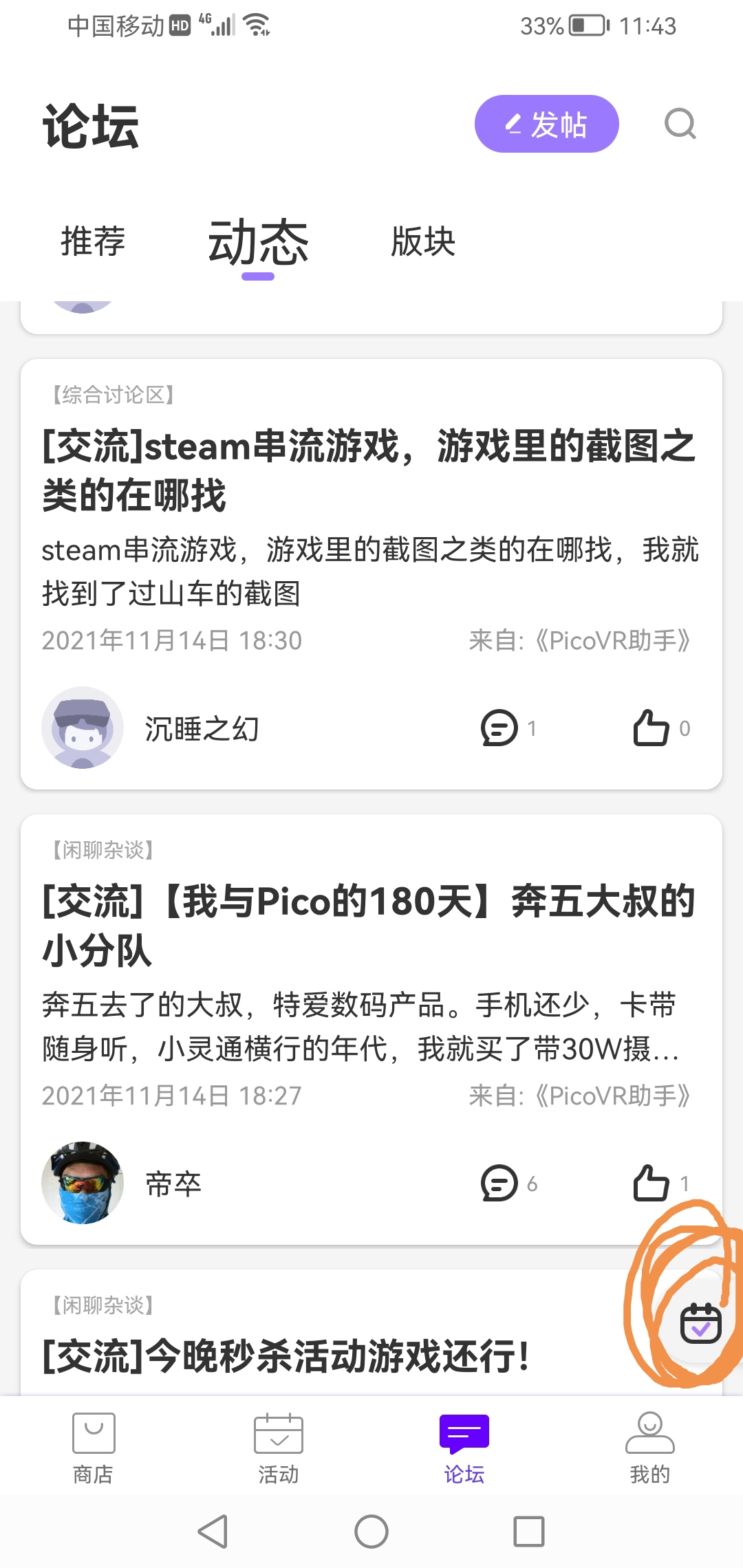
Task: Tap the like thumb on the steam串流 post
Action: (652, 728)
